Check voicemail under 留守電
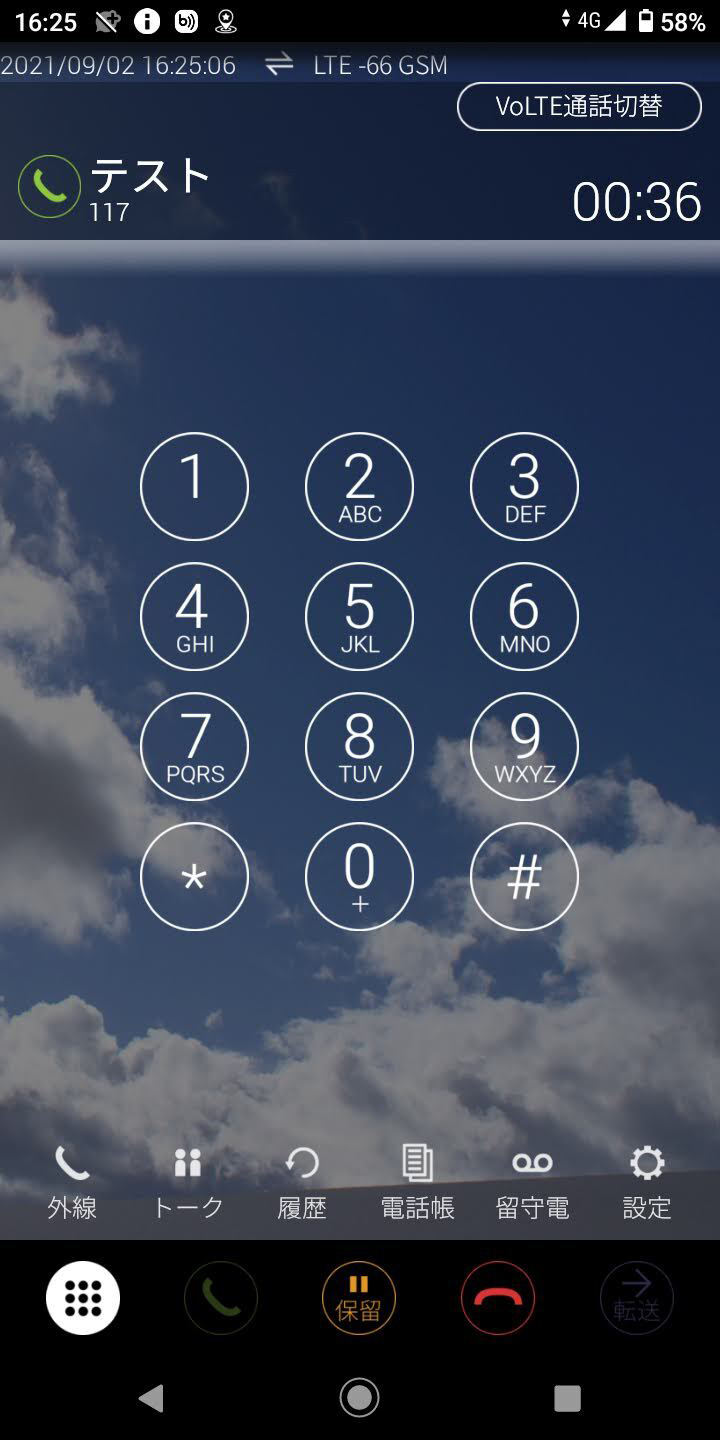 (x=532, y=1183)
